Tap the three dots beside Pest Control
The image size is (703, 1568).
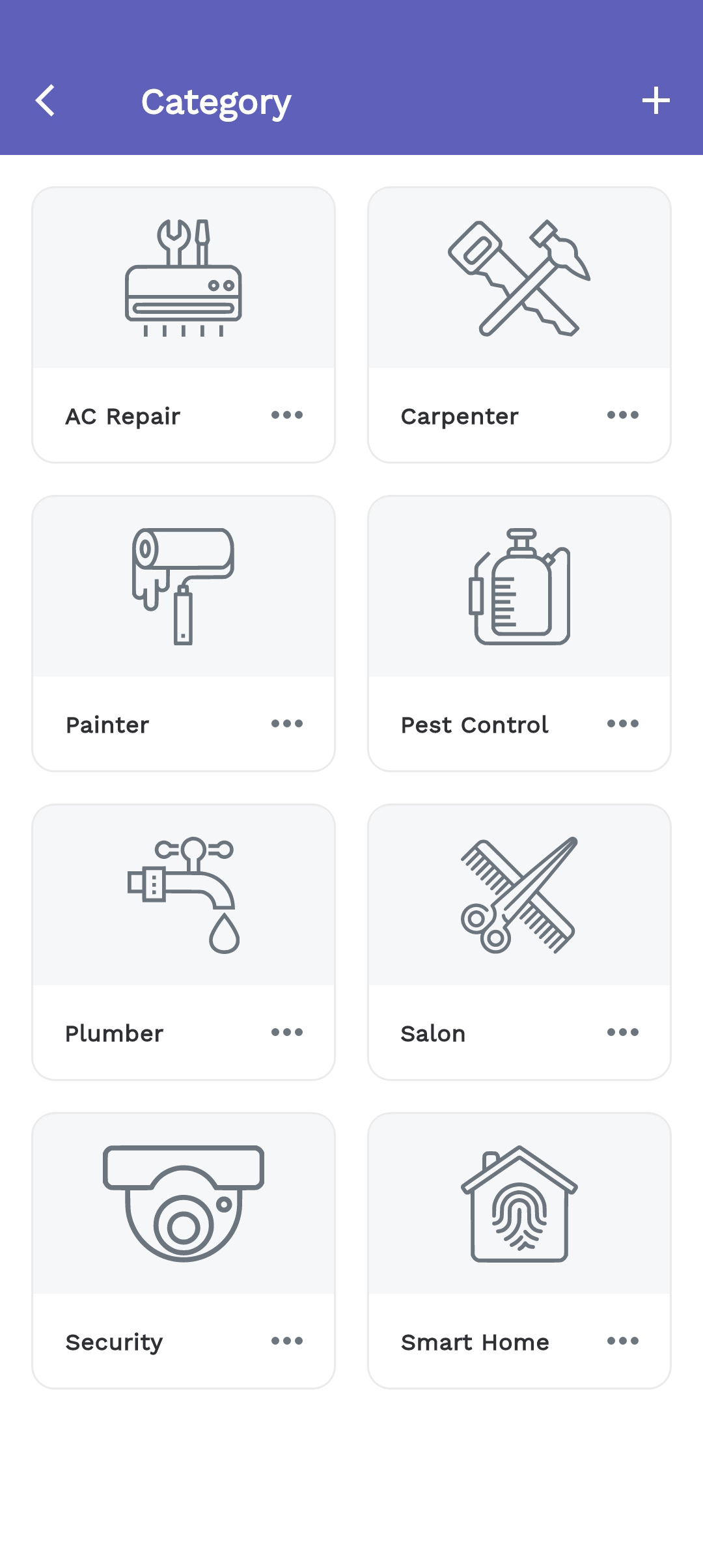click(623, 724)
